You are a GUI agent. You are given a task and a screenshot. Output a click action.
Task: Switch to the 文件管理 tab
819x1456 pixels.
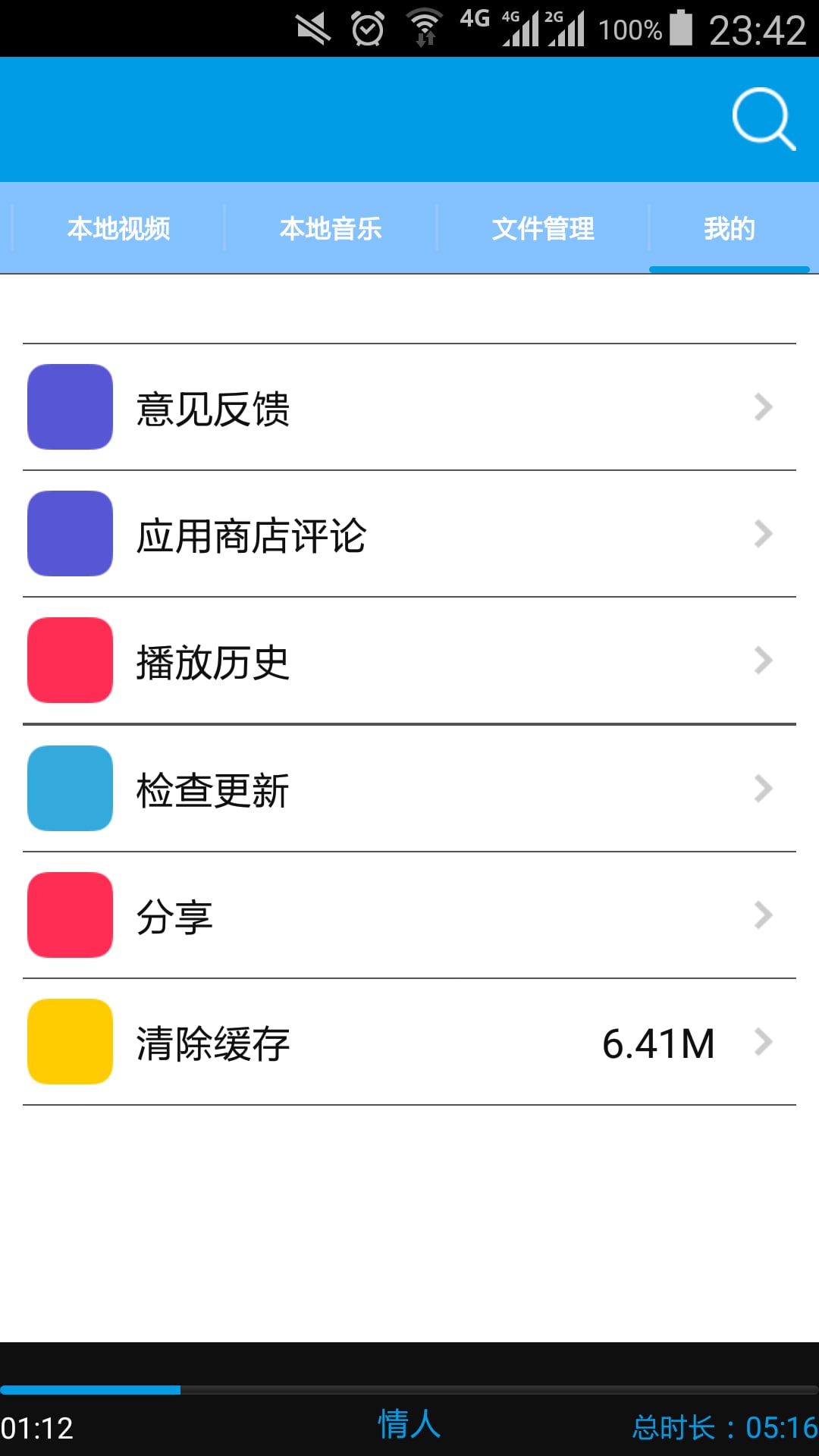(543, 227)
